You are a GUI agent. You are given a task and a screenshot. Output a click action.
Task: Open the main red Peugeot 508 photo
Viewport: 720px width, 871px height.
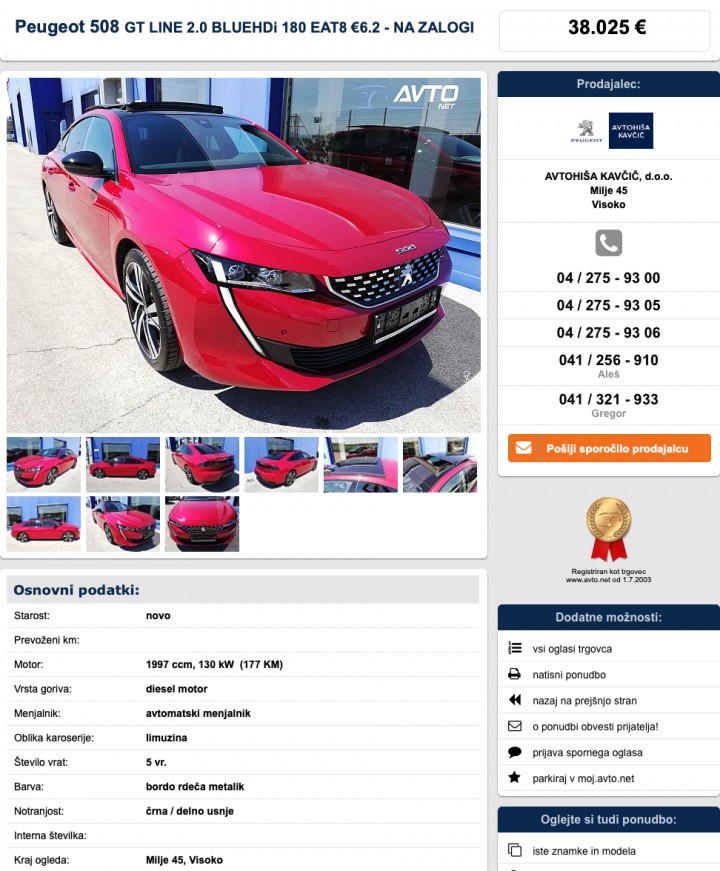point(244,255)
